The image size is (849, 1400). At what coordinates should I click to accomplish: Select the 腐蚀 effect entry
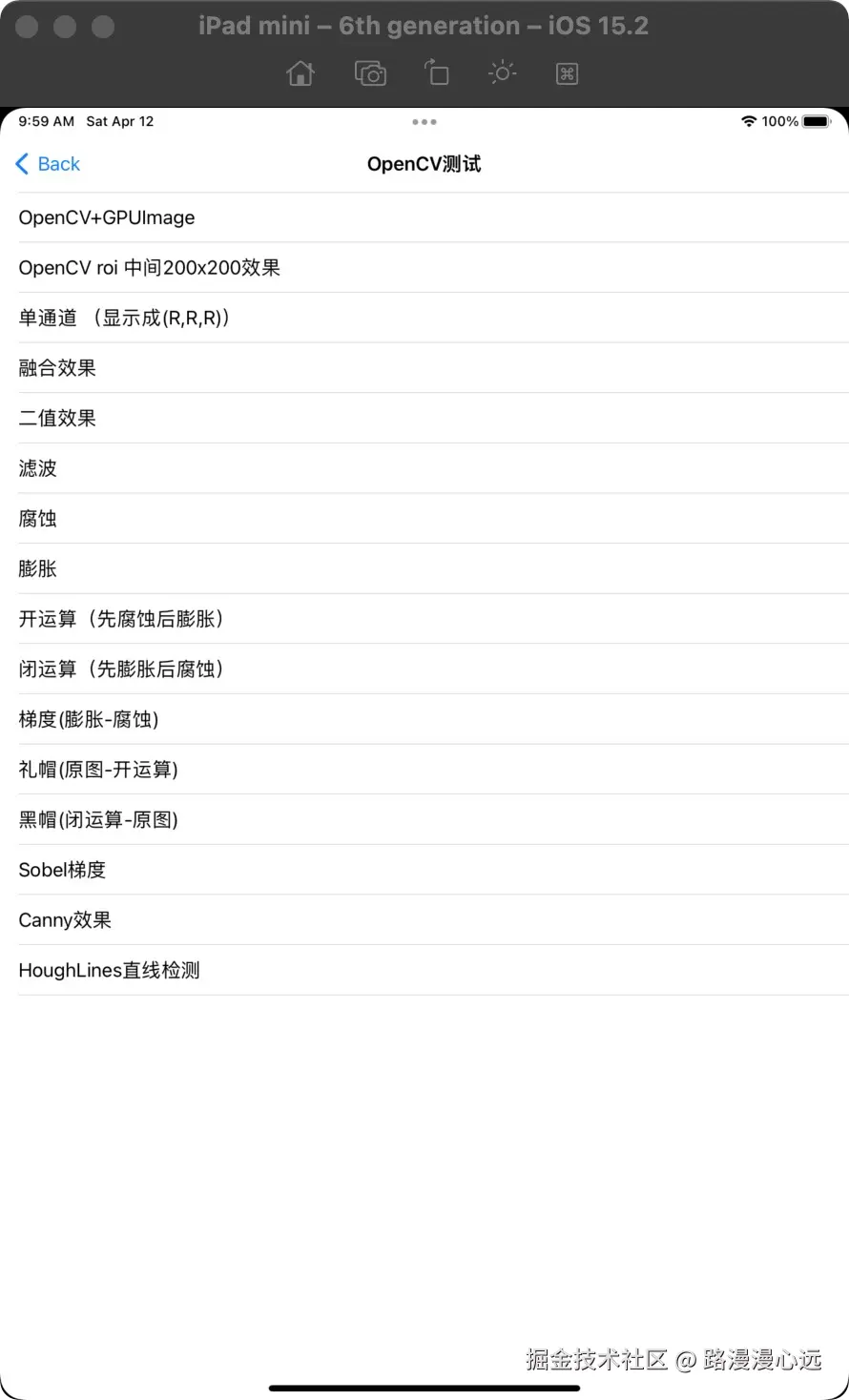(x=37, y=518)
